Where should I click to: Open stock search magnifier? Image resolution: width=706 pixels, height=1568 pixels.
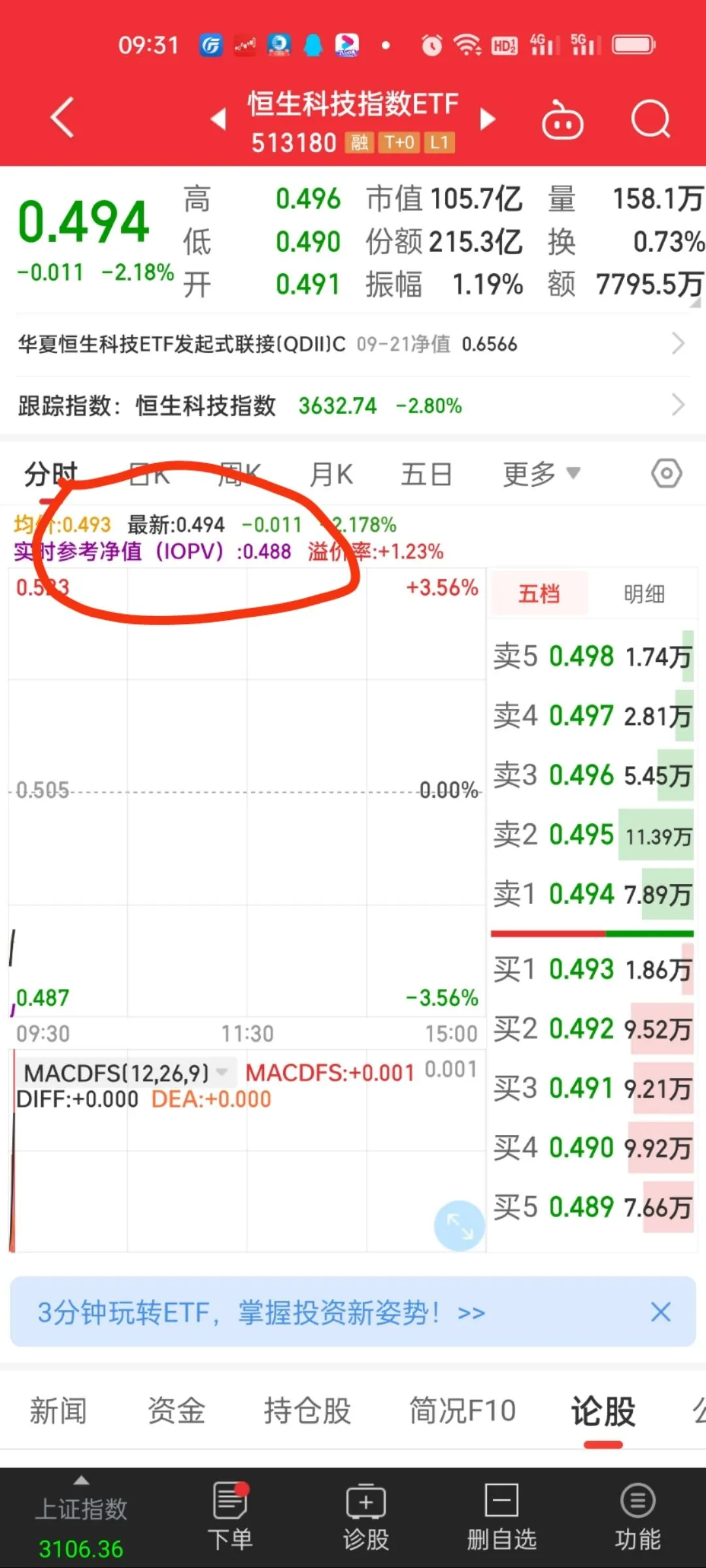point(650,120)
